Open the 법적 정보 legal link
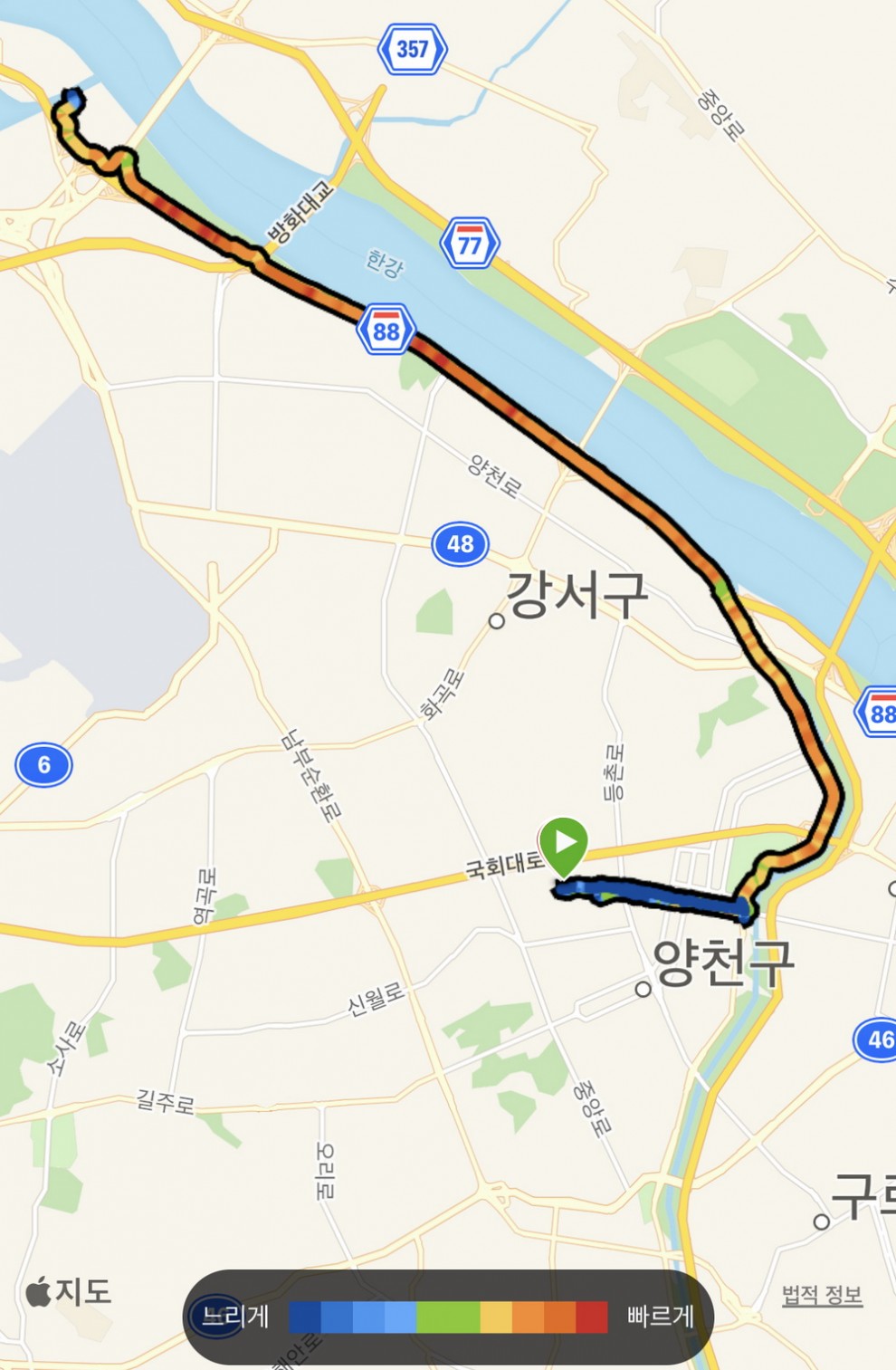 click(821, 1294)
